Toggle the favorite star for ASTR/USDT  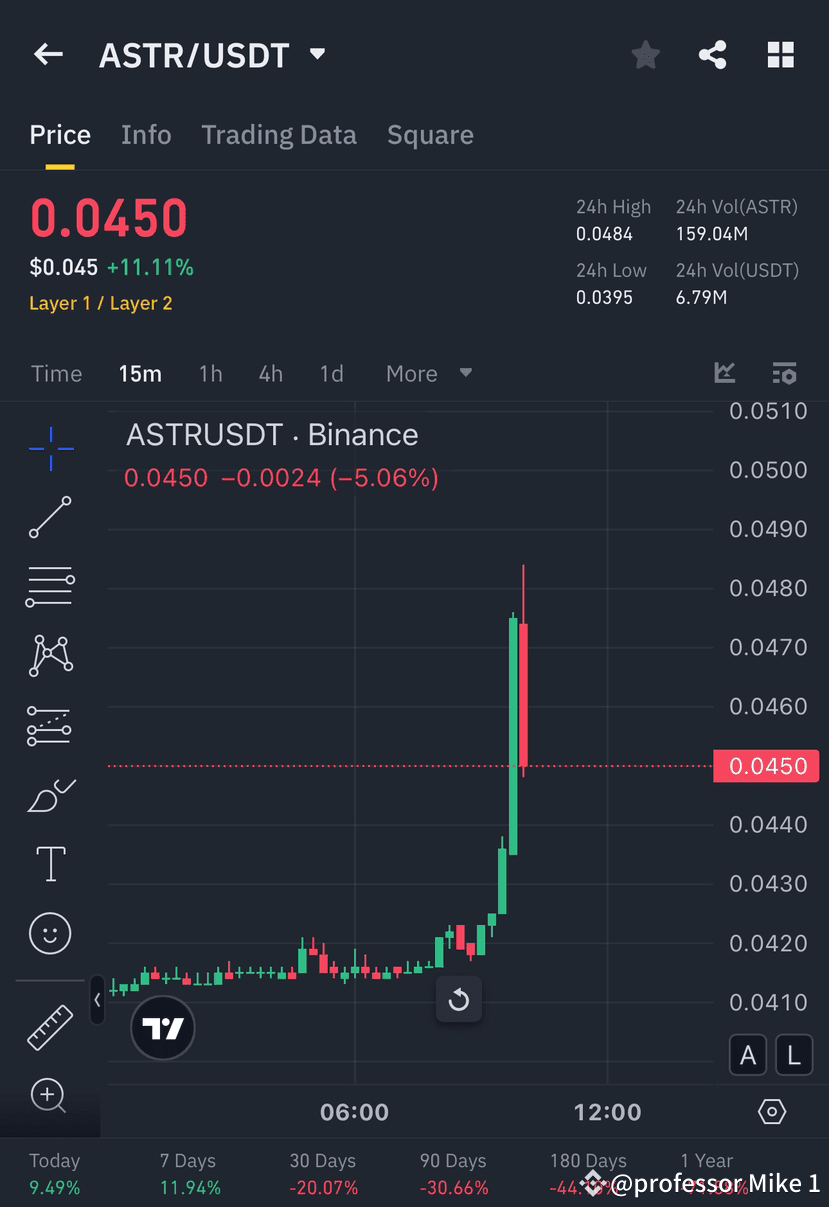click(644, 55)
